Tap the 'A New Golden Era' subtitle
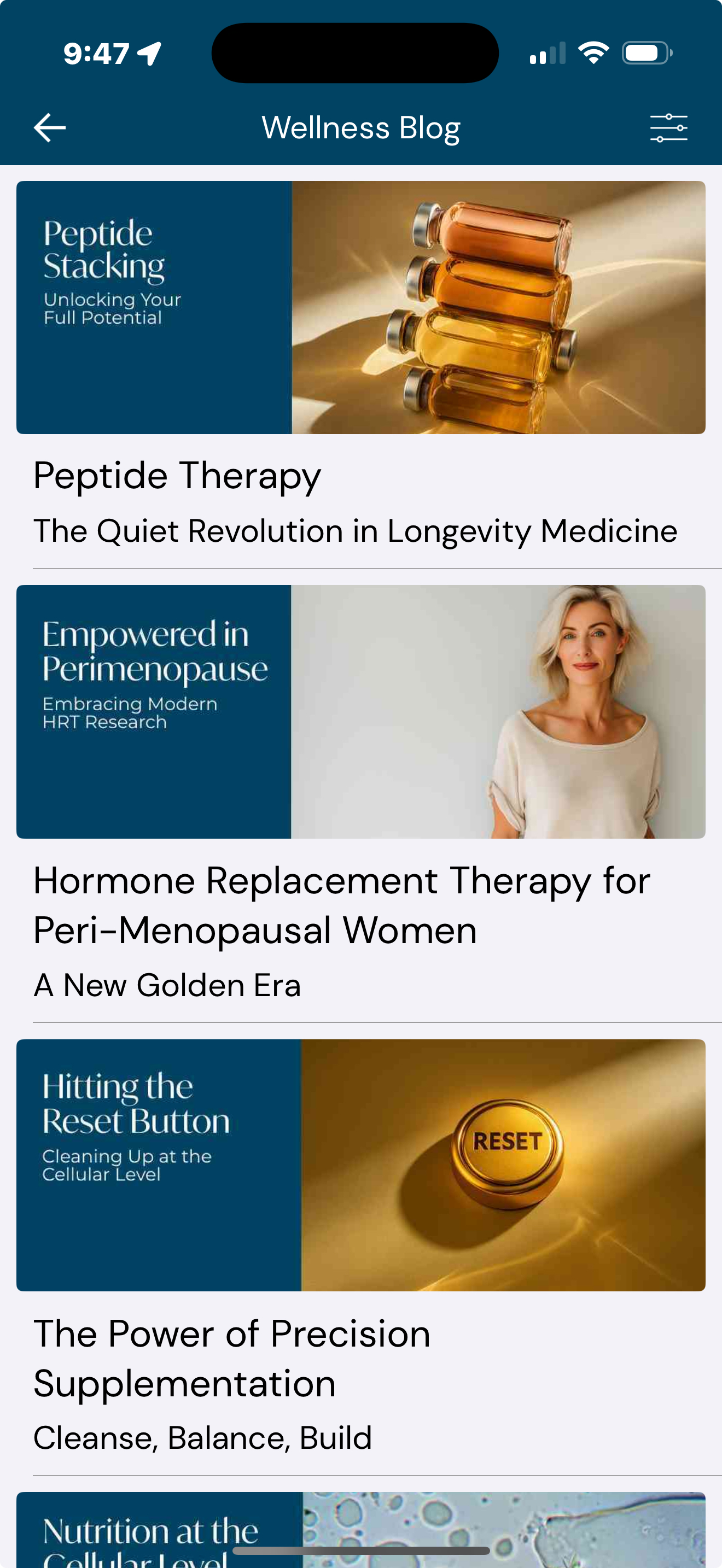 [x=167, y=984]
